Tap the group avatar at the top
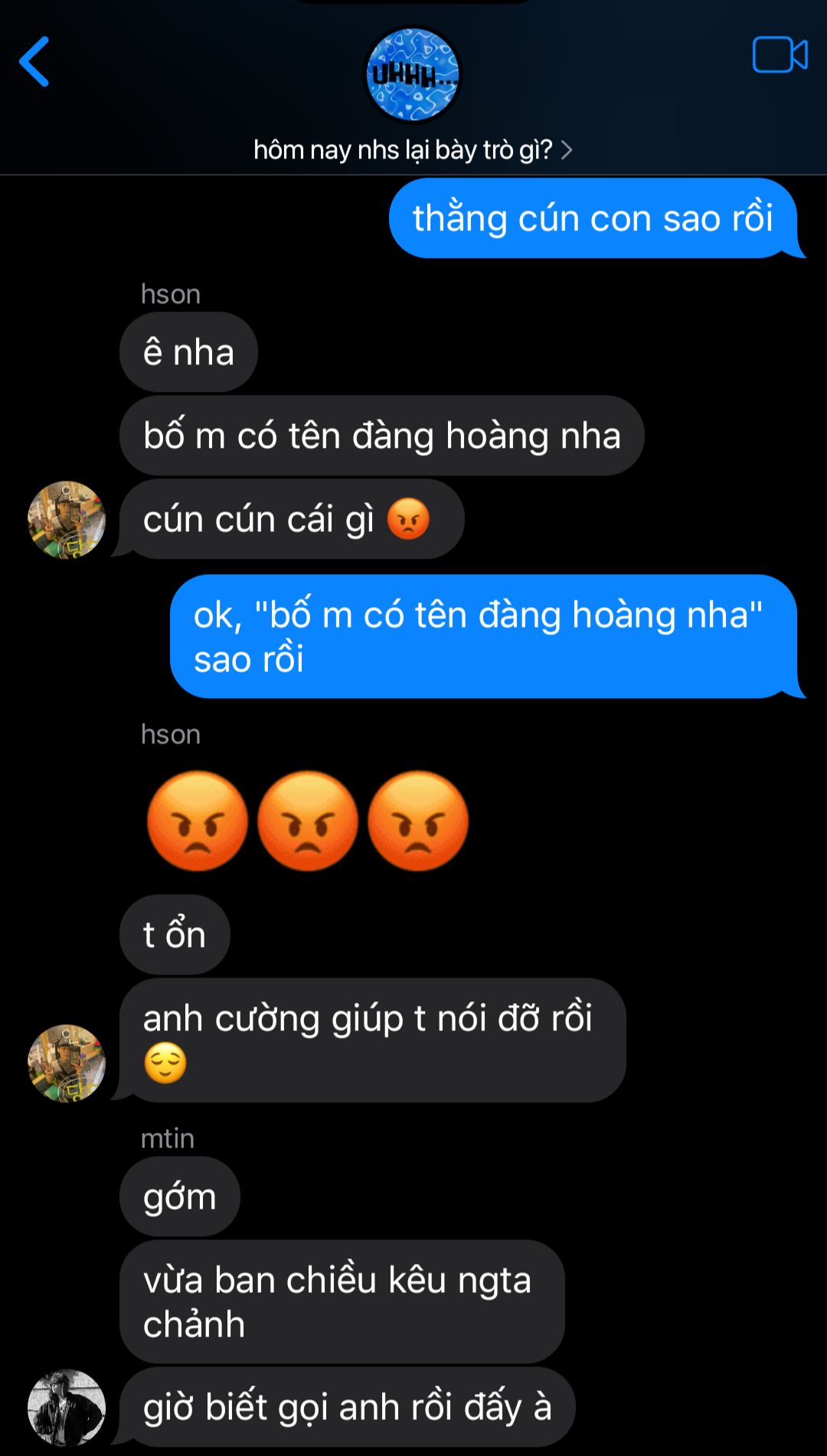Screen dimensions: 827x1456 pos(413,74)
